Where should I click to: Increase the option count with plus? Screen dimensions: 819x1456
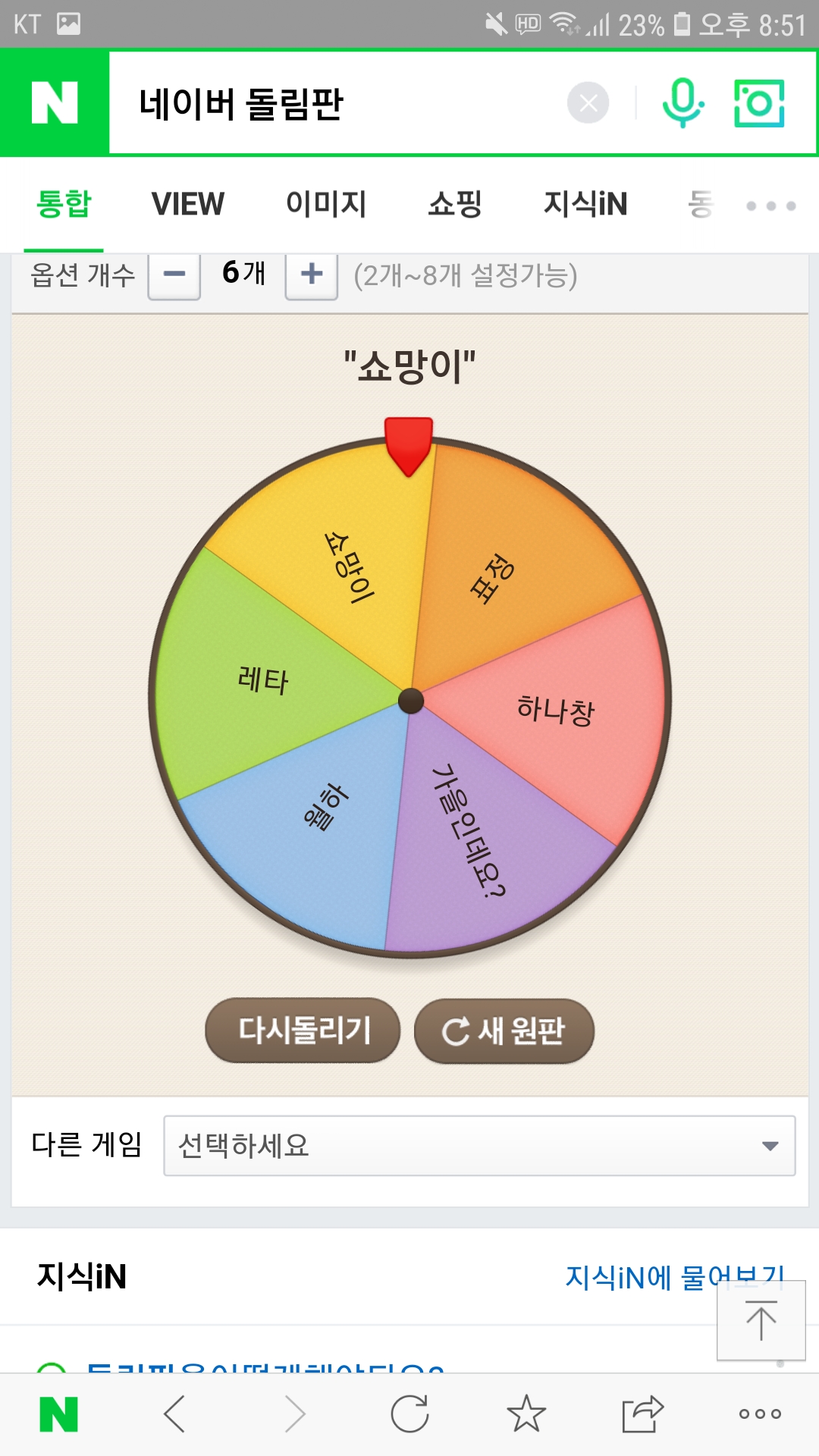[x=311, y=275]
